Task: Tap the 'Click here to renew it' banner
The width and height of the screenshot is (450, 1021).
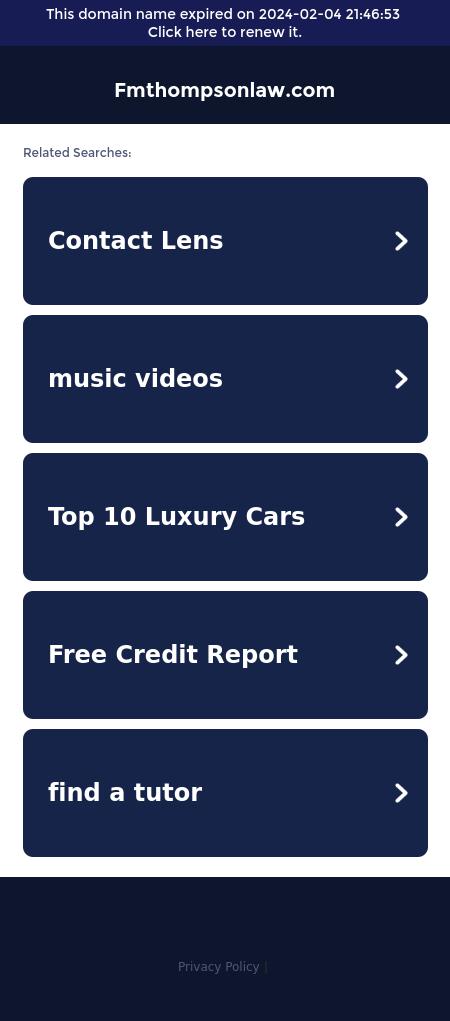Action: 225,23
